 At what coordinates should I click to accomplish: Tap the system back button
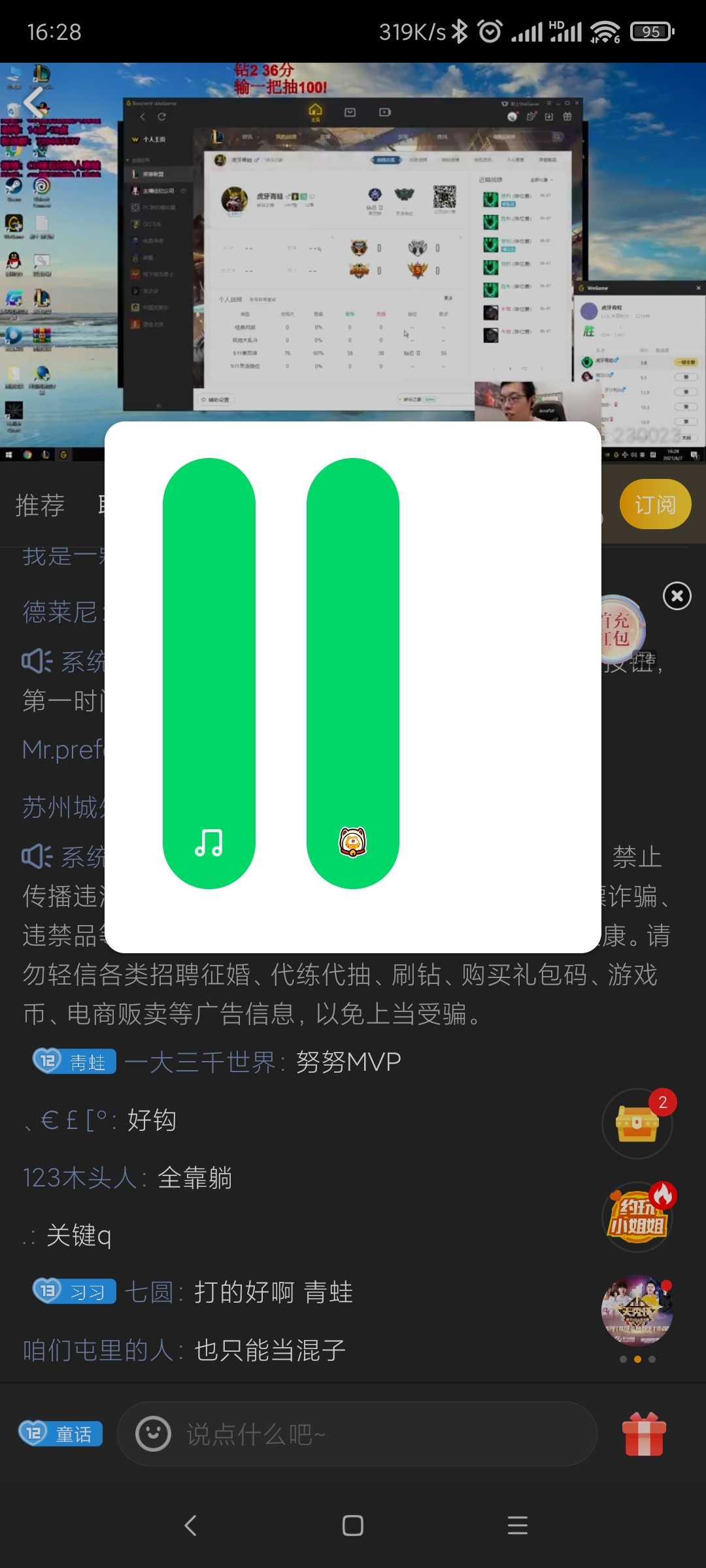190,1526
